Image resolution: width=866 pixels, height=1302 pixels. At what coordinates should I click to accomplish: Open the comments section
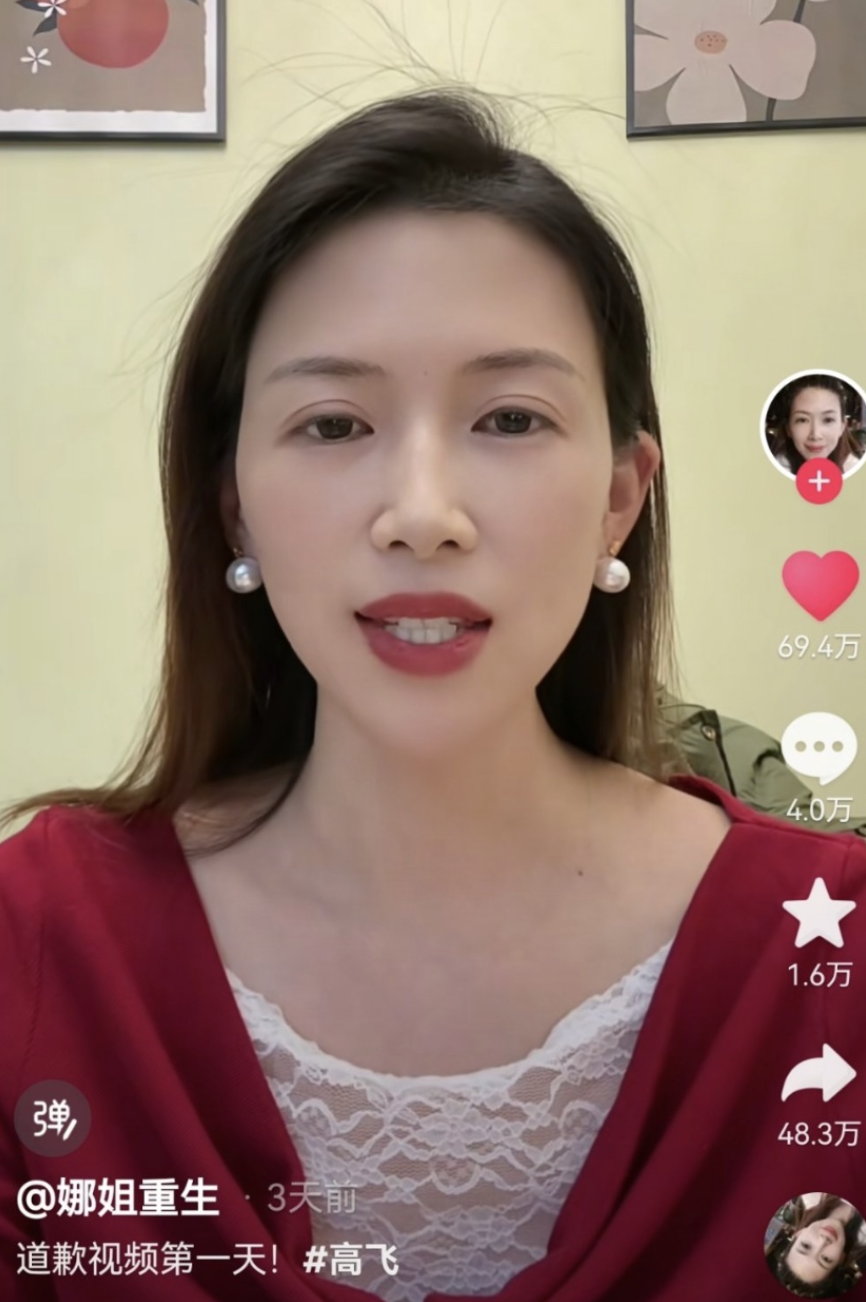pos(819,748)
